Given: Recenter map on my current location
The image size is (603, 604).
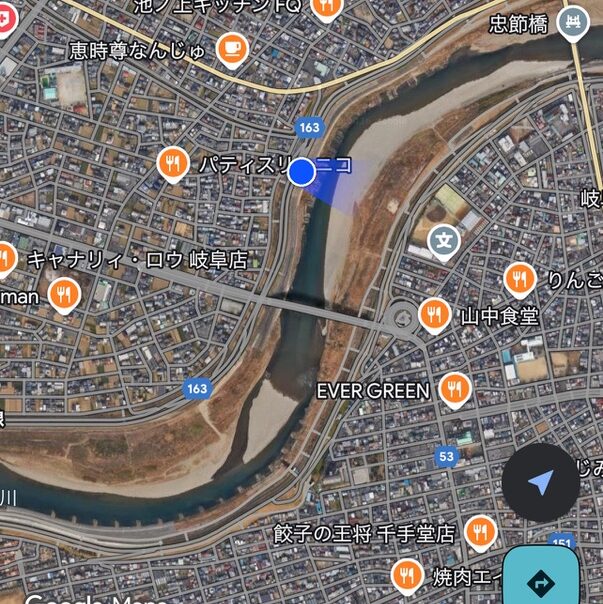Looking at the screenshot, I should pos(540,484).
